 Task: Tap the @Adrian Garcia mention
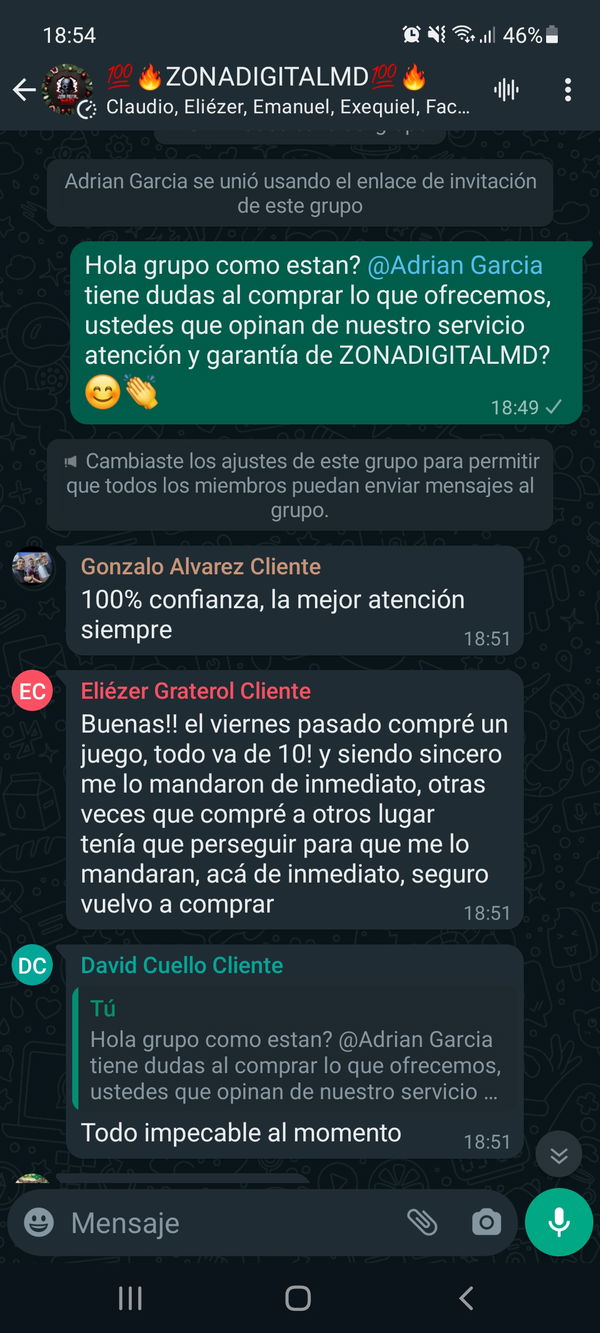pos(455,266)
